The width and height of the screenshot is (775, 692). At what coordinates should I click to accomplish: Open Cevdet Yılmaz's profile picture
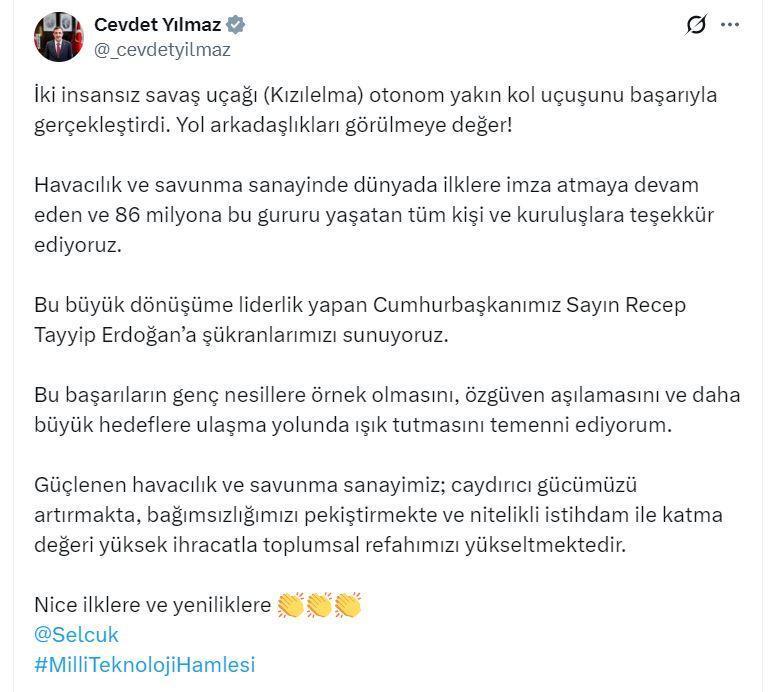[59, 37]
